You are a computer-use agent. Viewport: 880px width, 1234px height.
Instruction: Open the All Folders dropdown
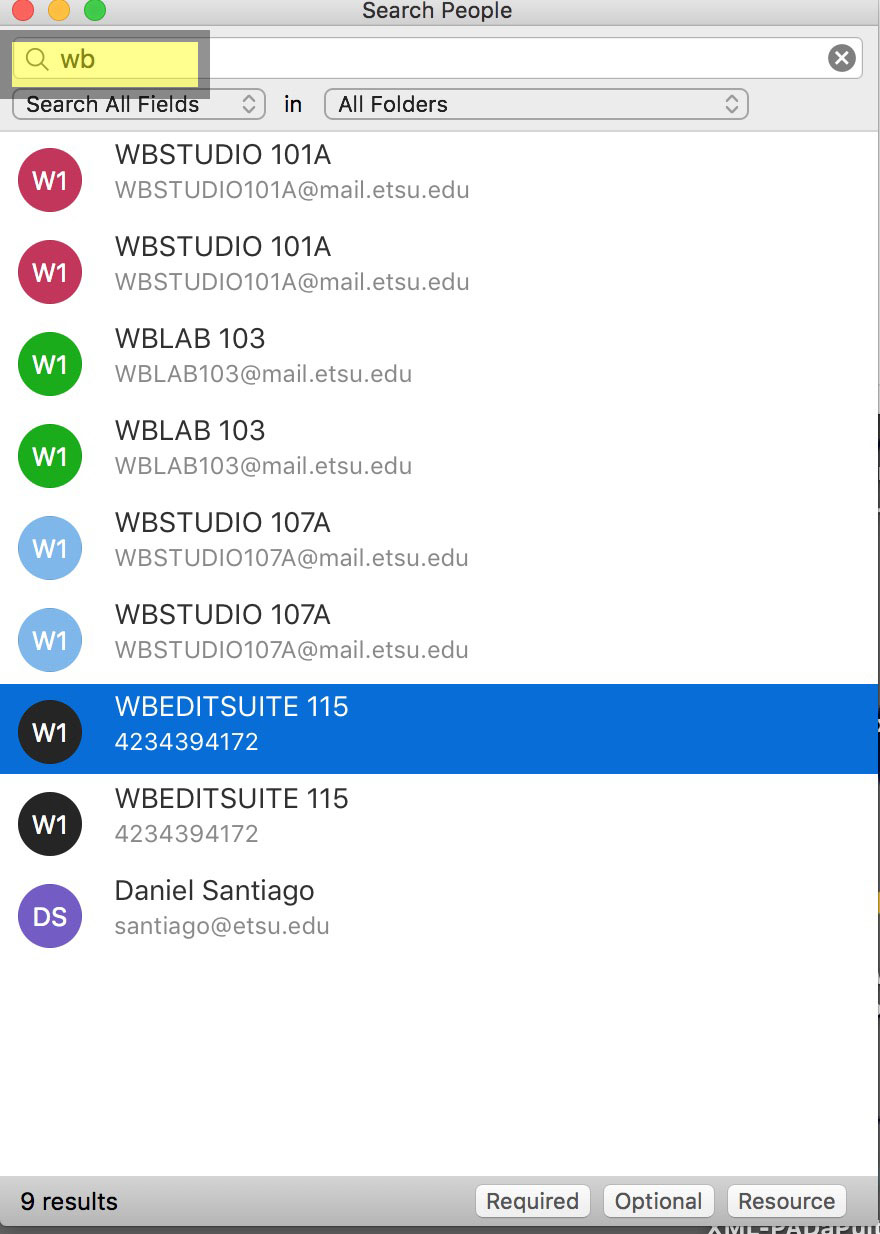[536, 104]
